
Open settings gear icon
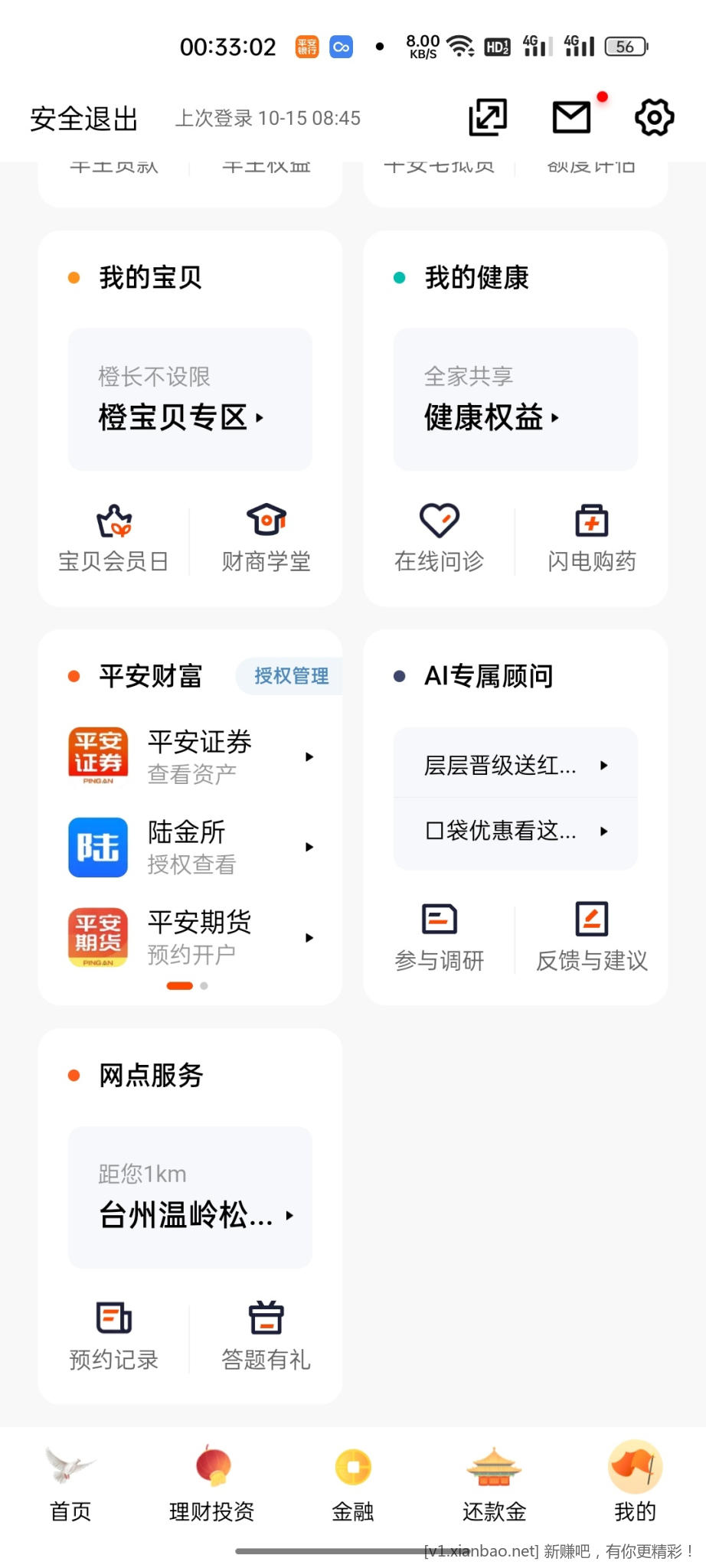(654, 118)
